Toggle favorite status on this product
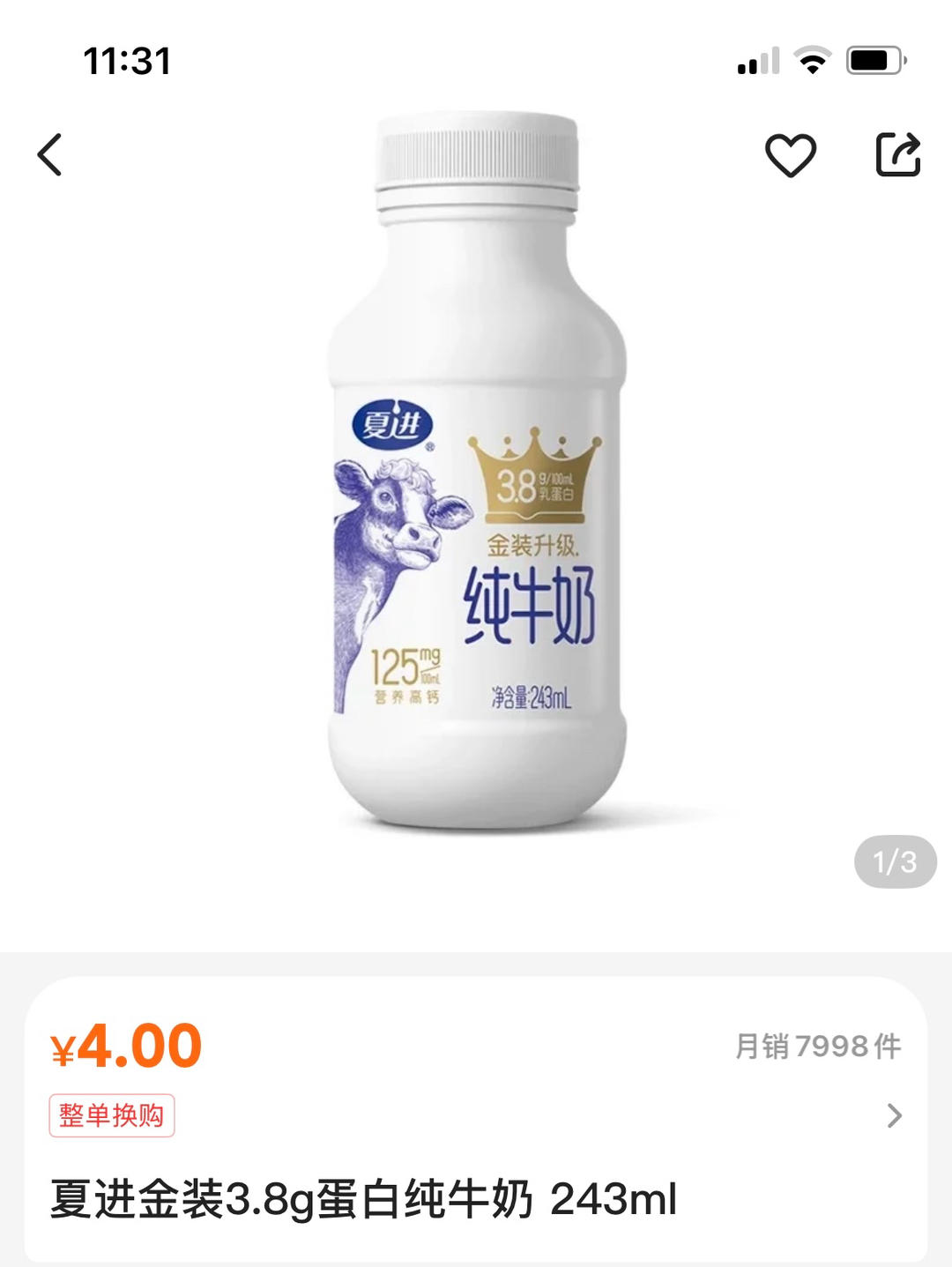The height and width of the screenshot is (1267, 952). coord(792,154)
